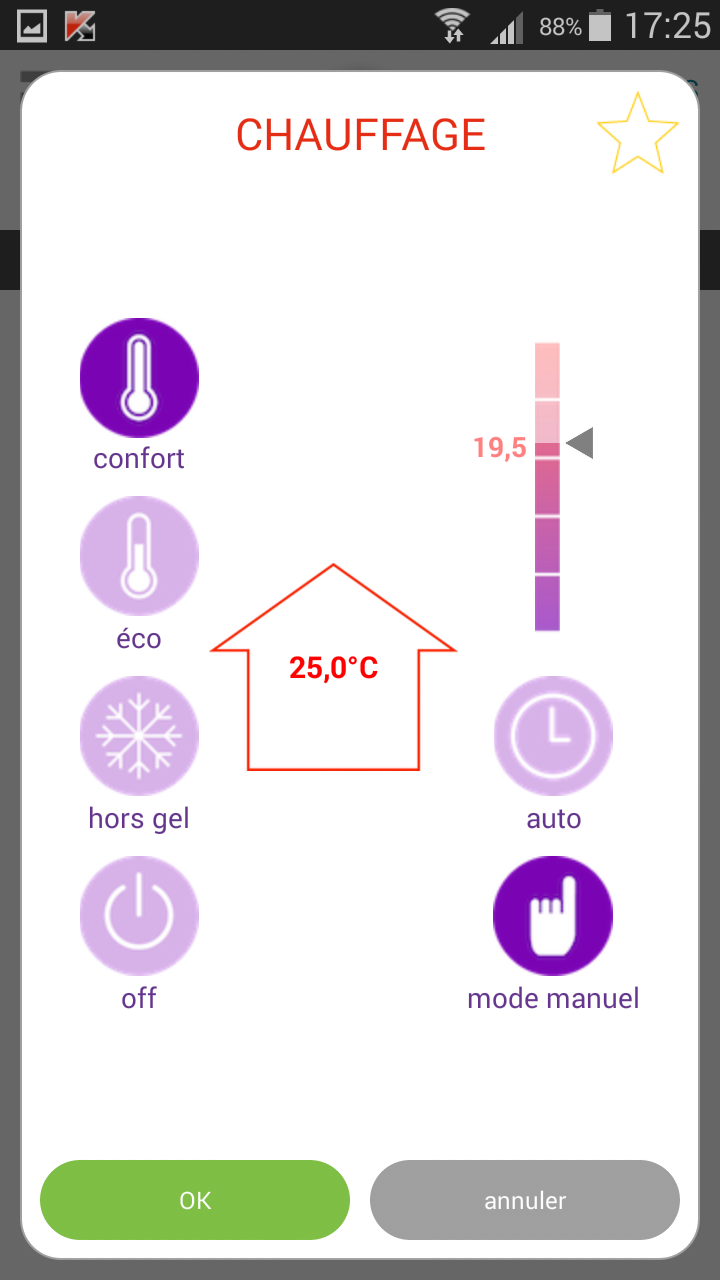Switch to éco heating mode
720x1280 pixels.
[139, 556]
